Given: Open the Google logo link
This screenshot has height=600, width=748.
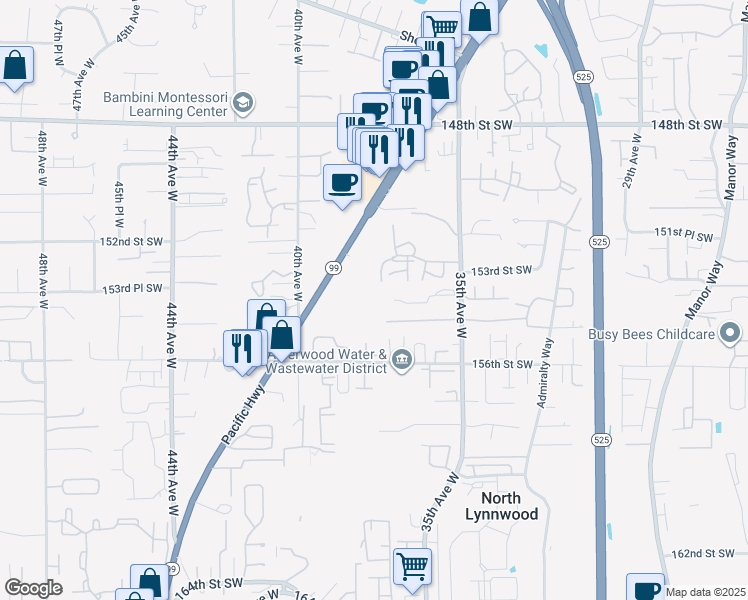Looking at the screenshot, I should click(33, 587).
